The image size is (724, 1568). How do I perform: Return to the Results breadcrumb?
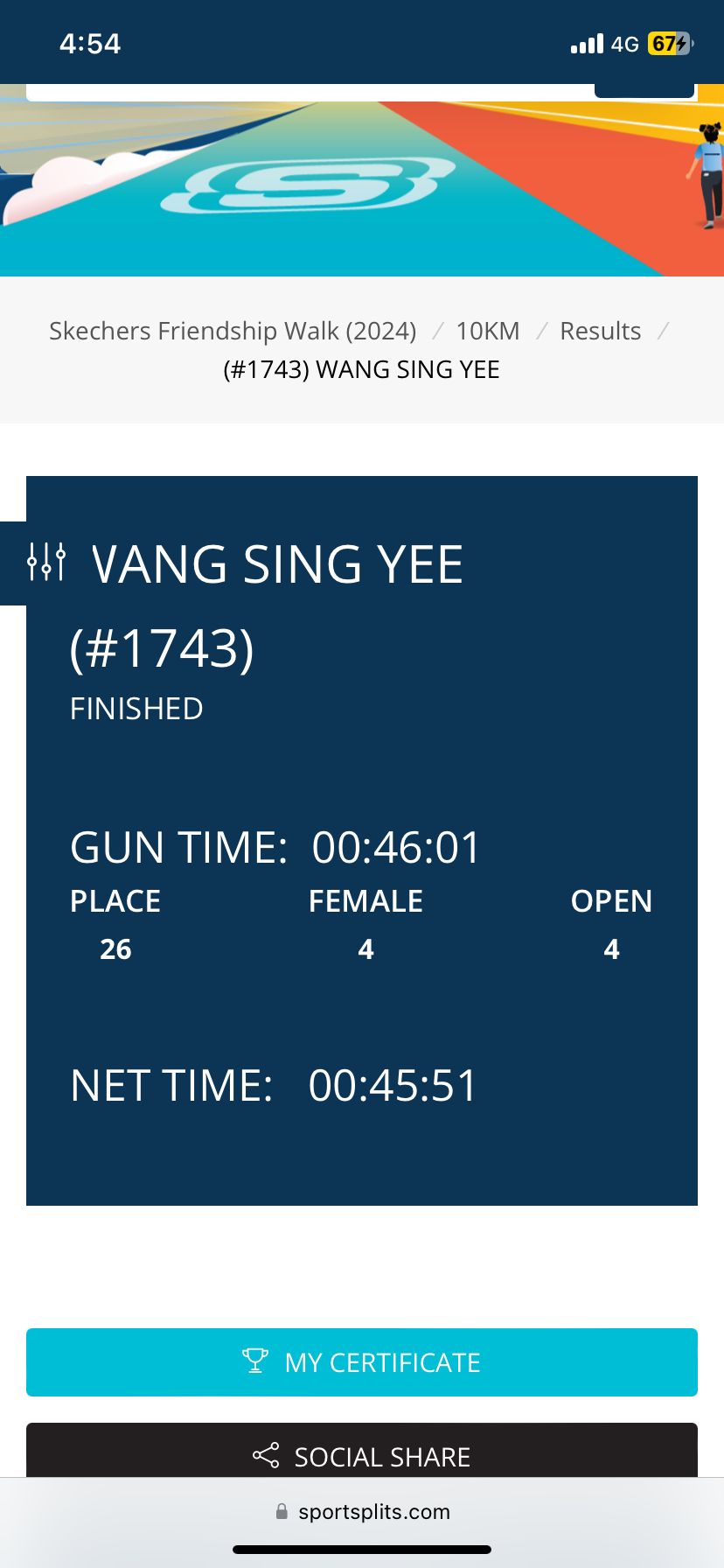pos(601,331)
